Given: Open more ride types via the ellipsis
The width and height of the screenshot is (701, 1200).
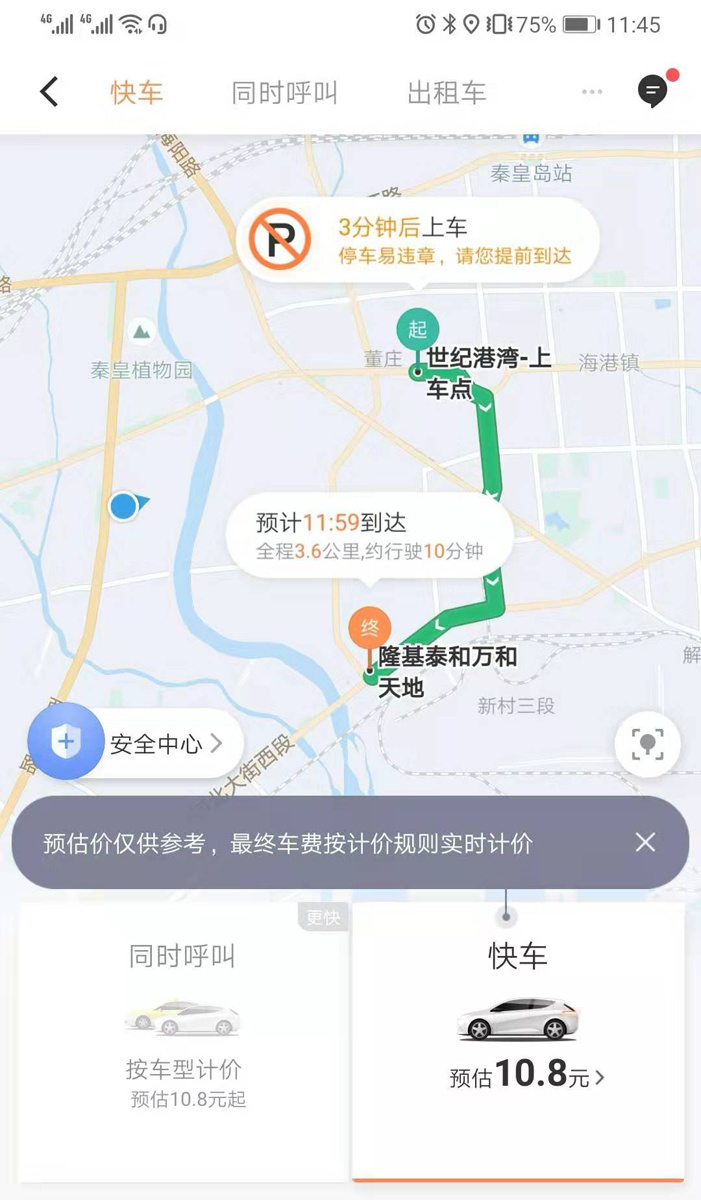Looking at the screenshot, I should (592, 93).
